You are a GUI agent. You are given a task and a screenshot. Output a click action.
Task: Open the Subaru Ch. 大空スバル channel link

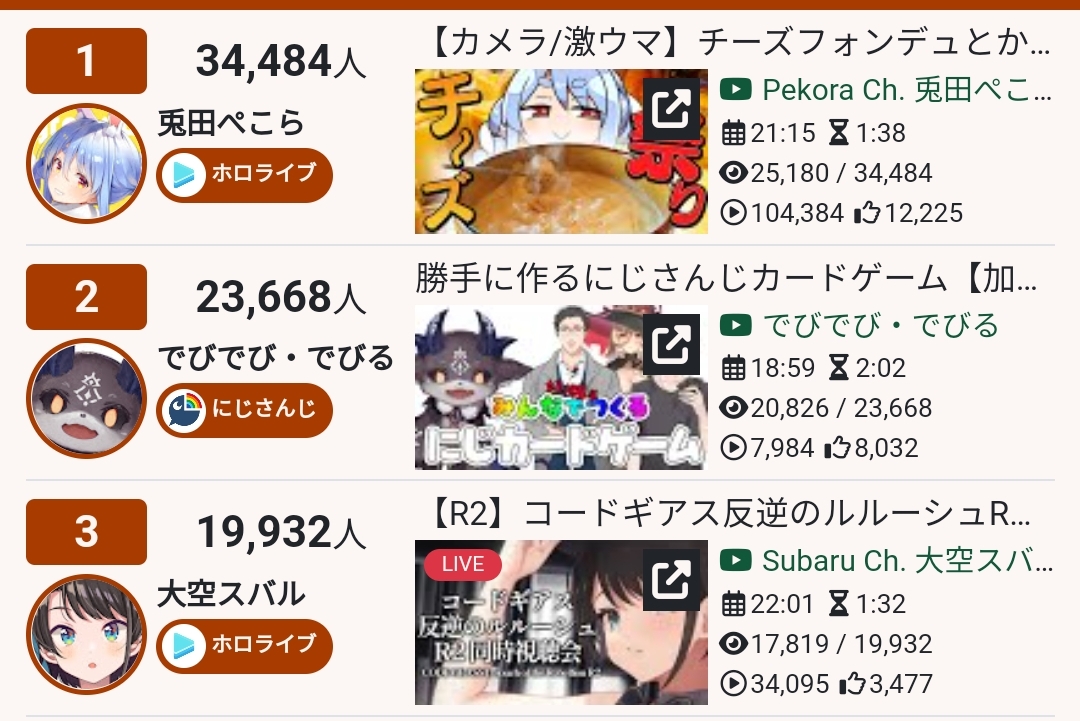(886, 560)
